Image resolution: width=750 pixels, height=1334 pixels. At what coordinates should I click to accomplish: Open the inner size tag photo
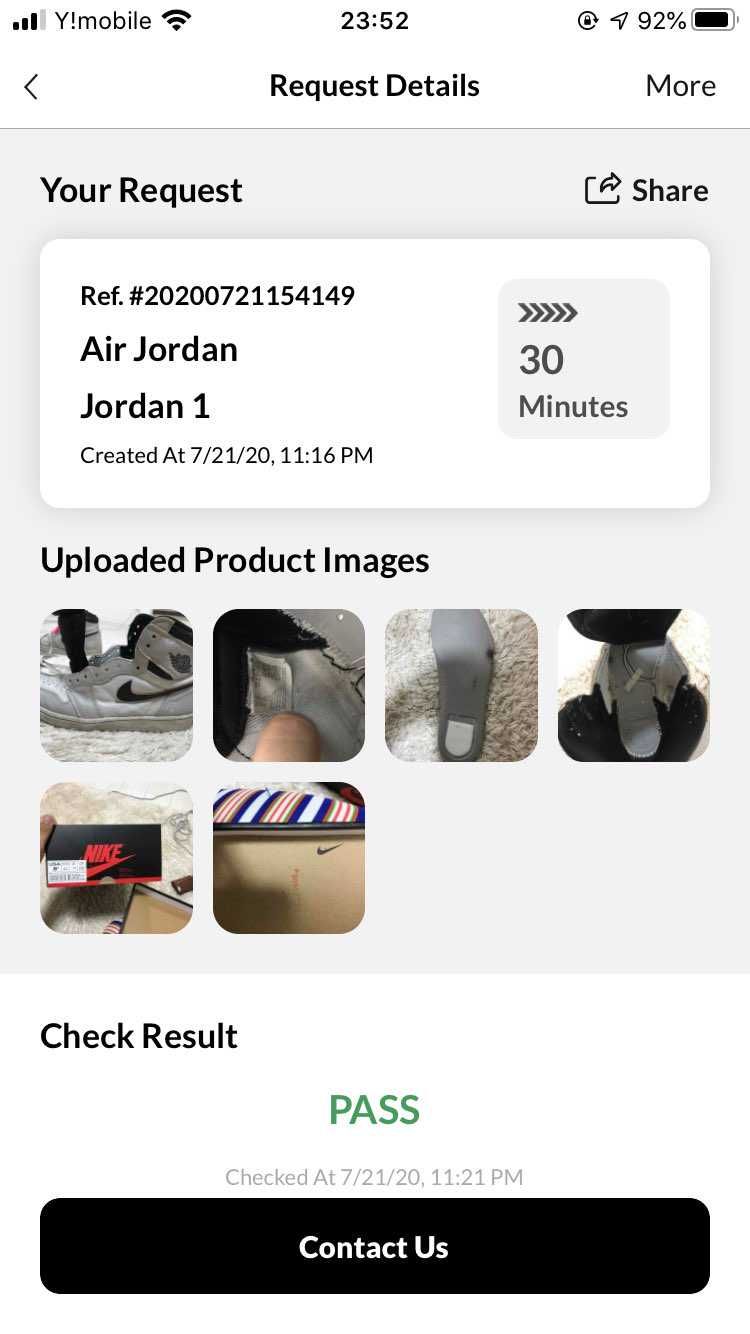point(289,685)
